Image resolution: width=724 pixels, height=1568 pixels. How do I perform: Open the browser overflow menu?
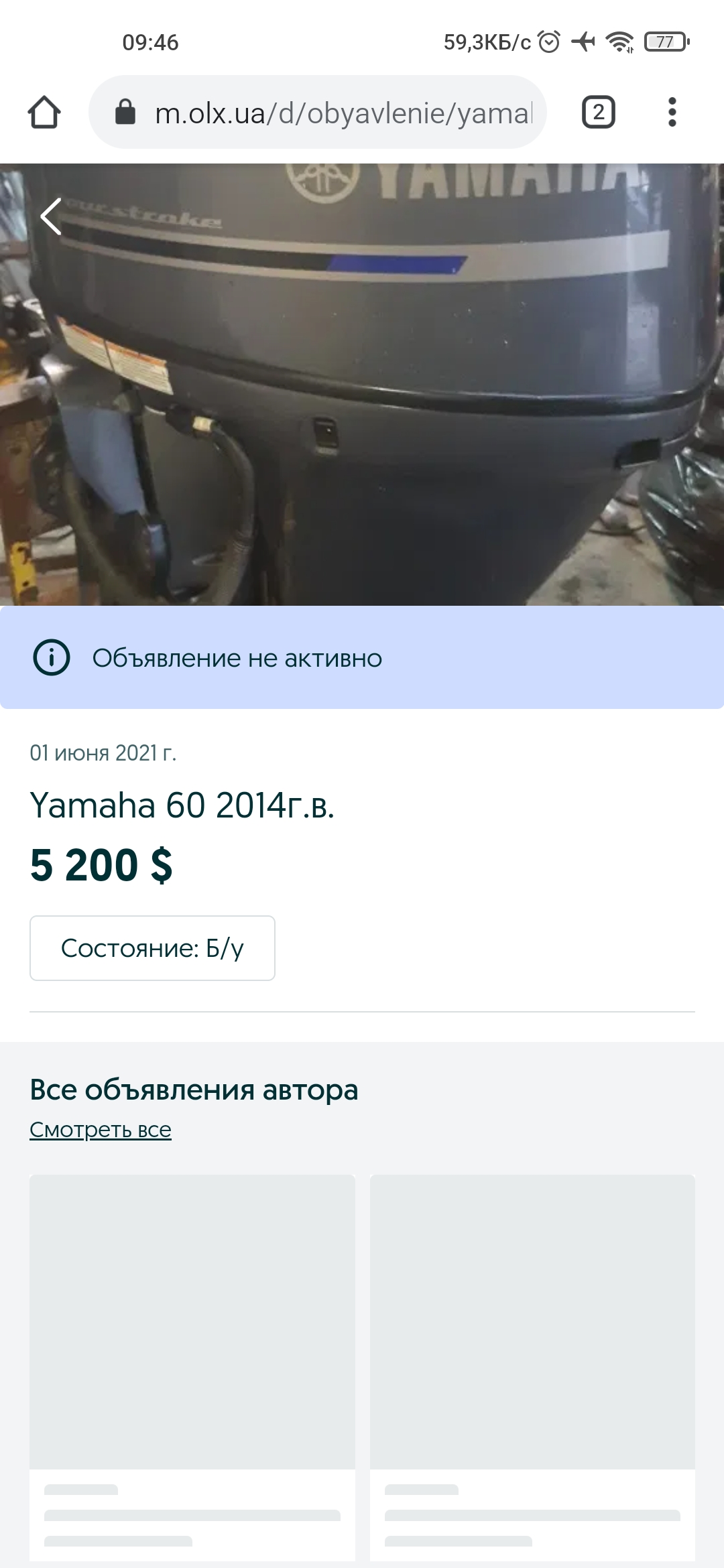click(x=672, y=112)
